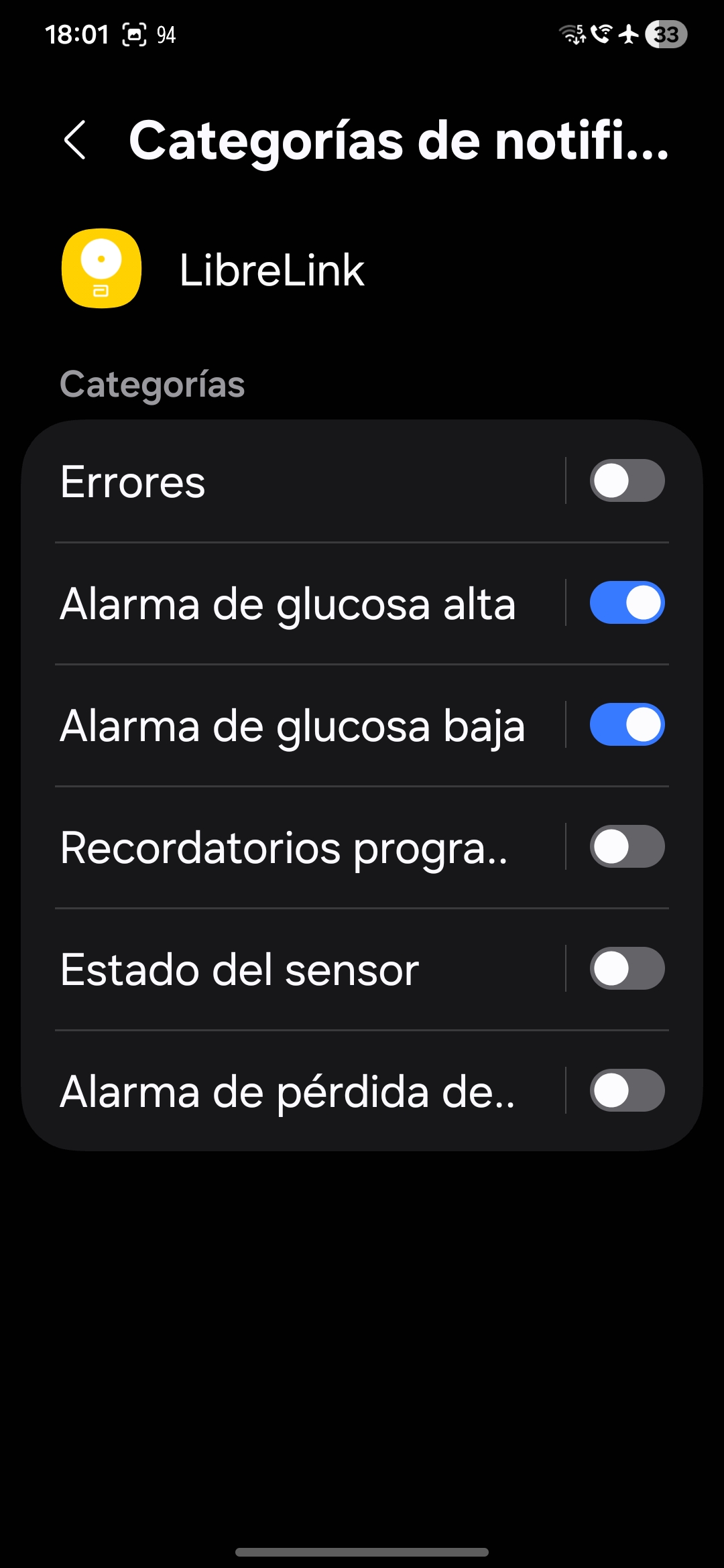Open Alarma de glucosa alta category details
Screen dimensions: 724x1568
(288, 603)
